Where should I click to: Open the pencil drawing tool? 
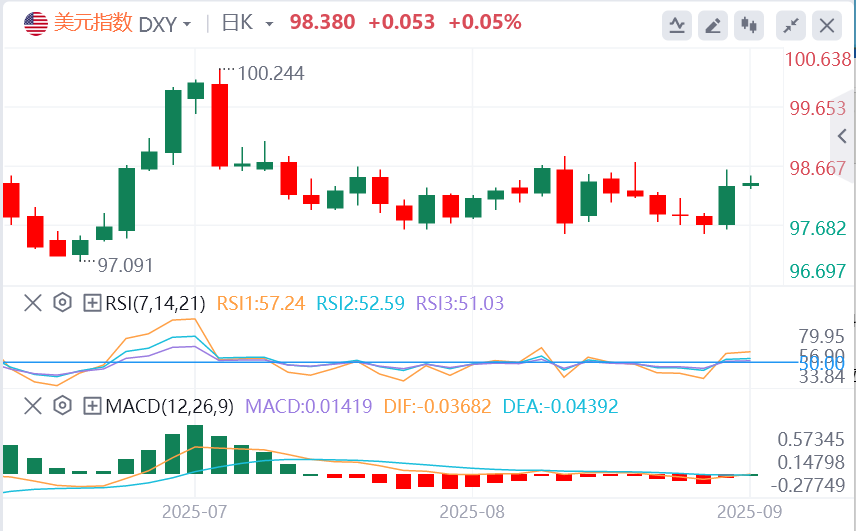[713, 25]
